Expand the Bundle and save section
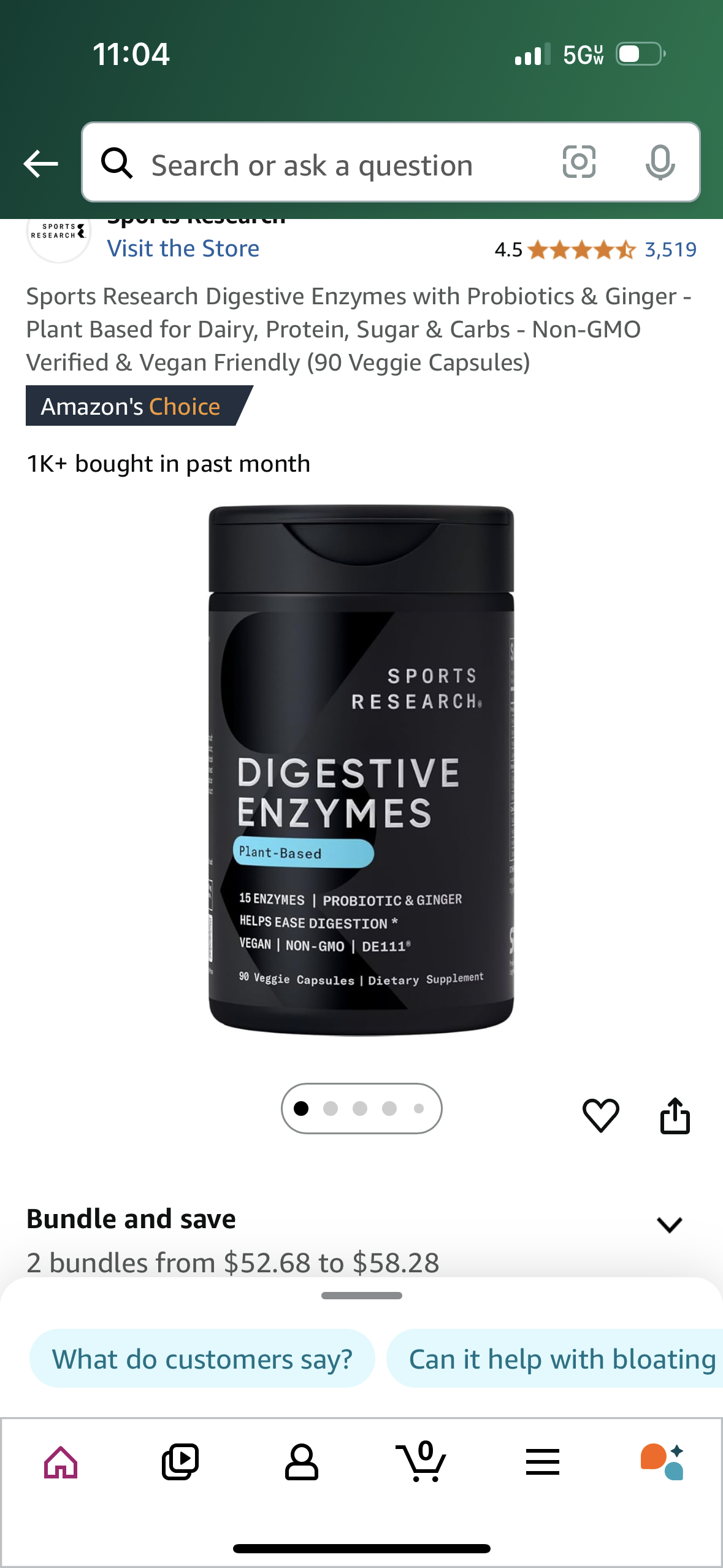The image size is (723, 1568). (669, 1224)
